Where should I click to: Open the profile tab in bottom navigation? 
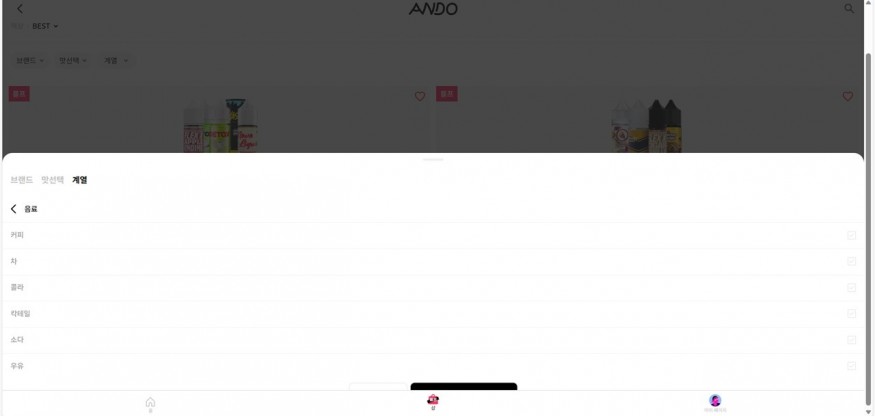coord(715,402)
